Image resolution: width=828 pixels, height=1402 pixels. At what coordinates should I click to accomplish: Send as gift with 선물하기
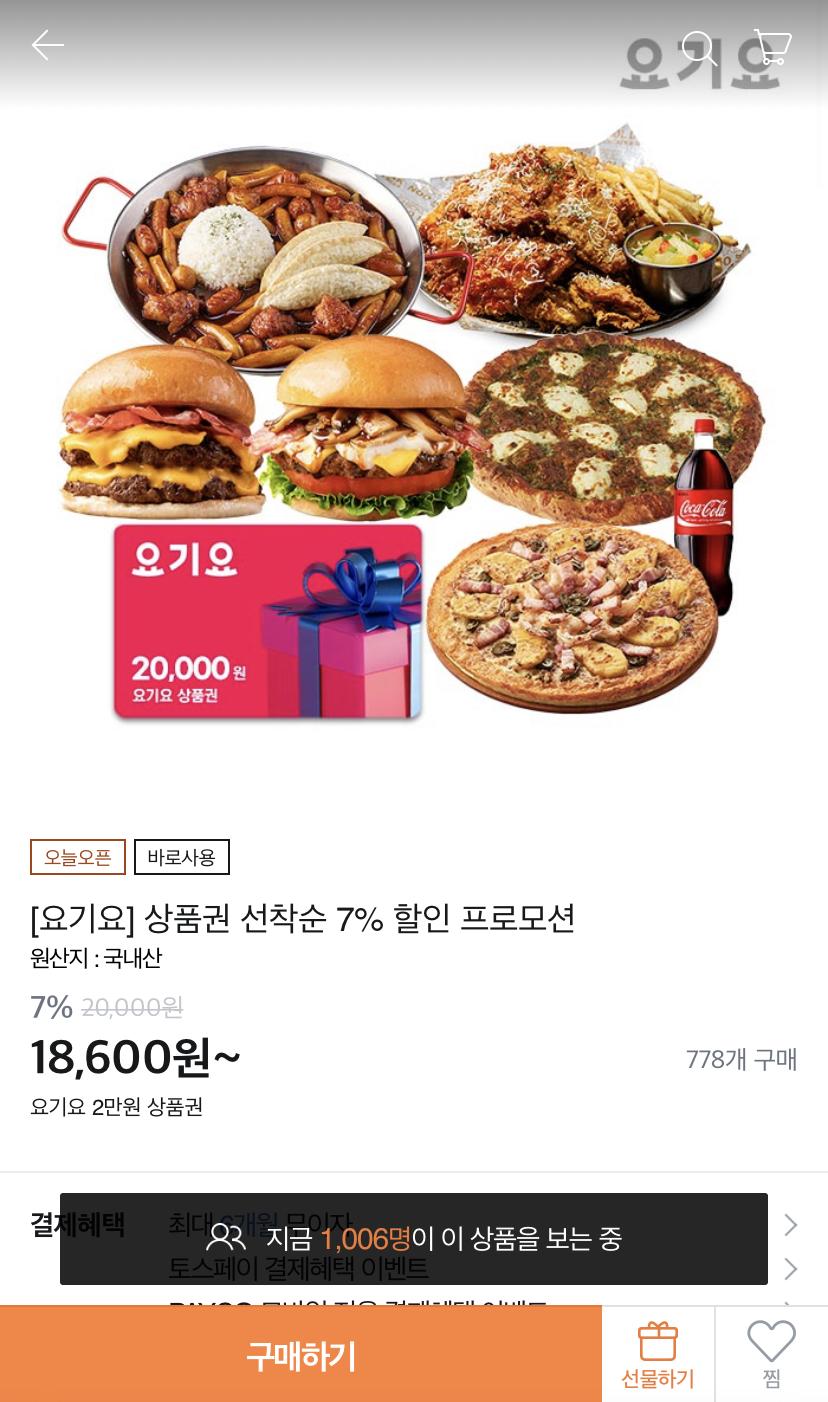(658, 1355)
